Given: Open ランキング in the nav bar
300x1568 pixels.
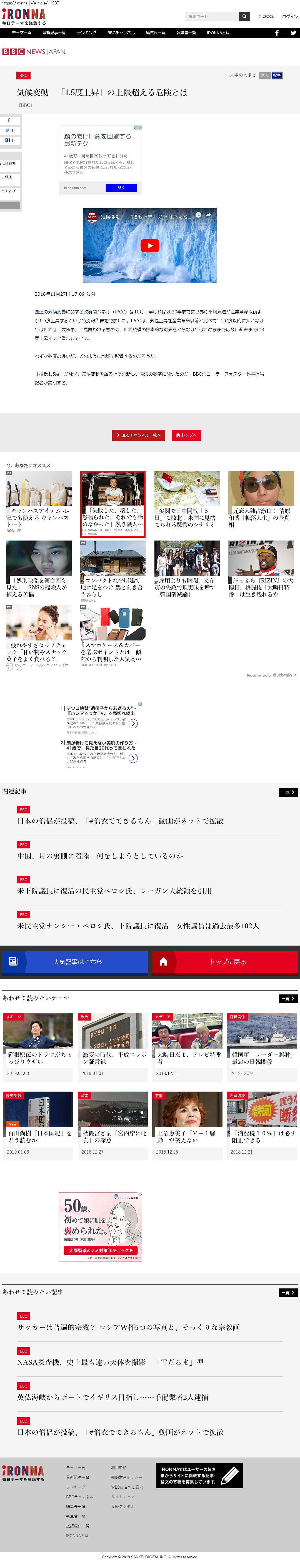Looking at the screenshot, I should tap(86, 33).
